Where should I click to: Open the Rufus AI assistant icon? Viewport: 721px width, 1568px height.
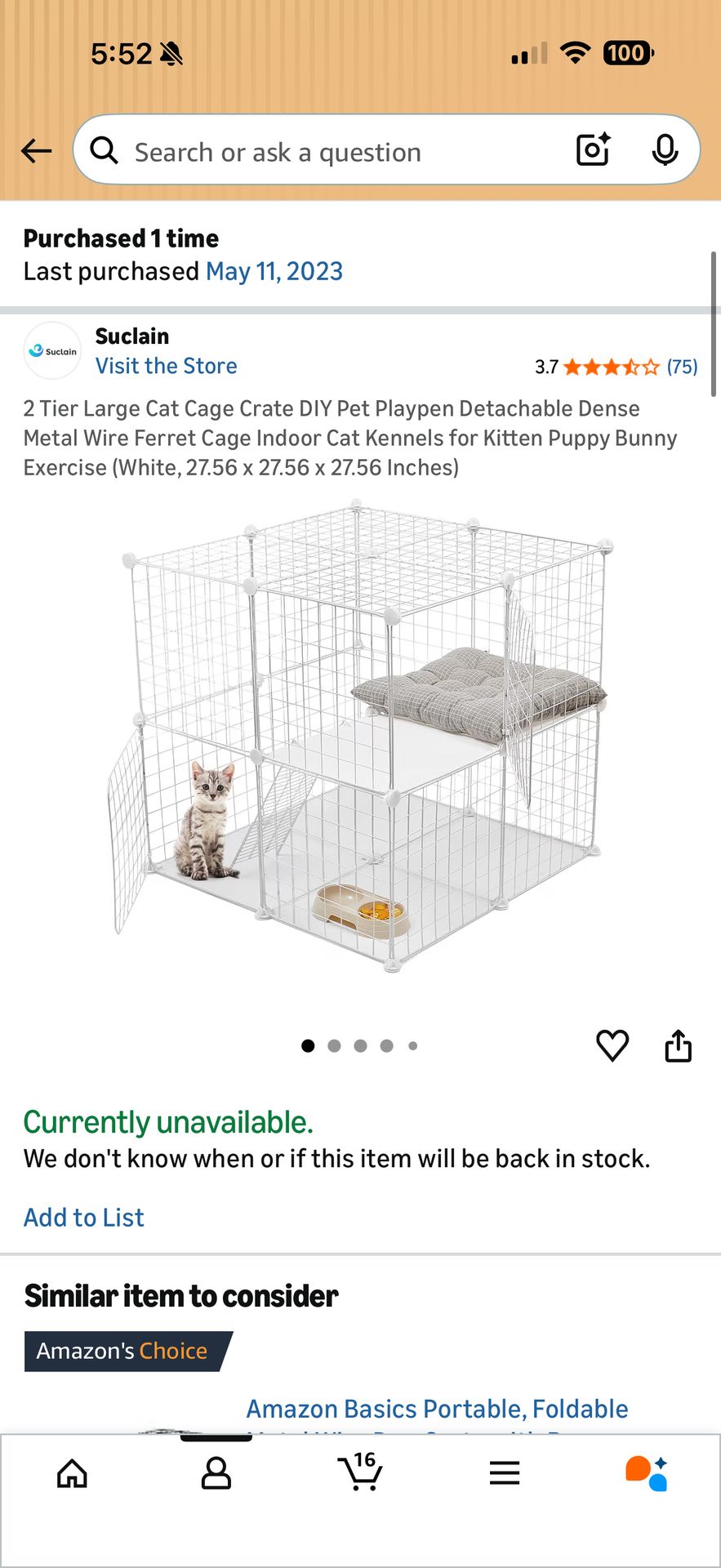(x=648, y=1472)
